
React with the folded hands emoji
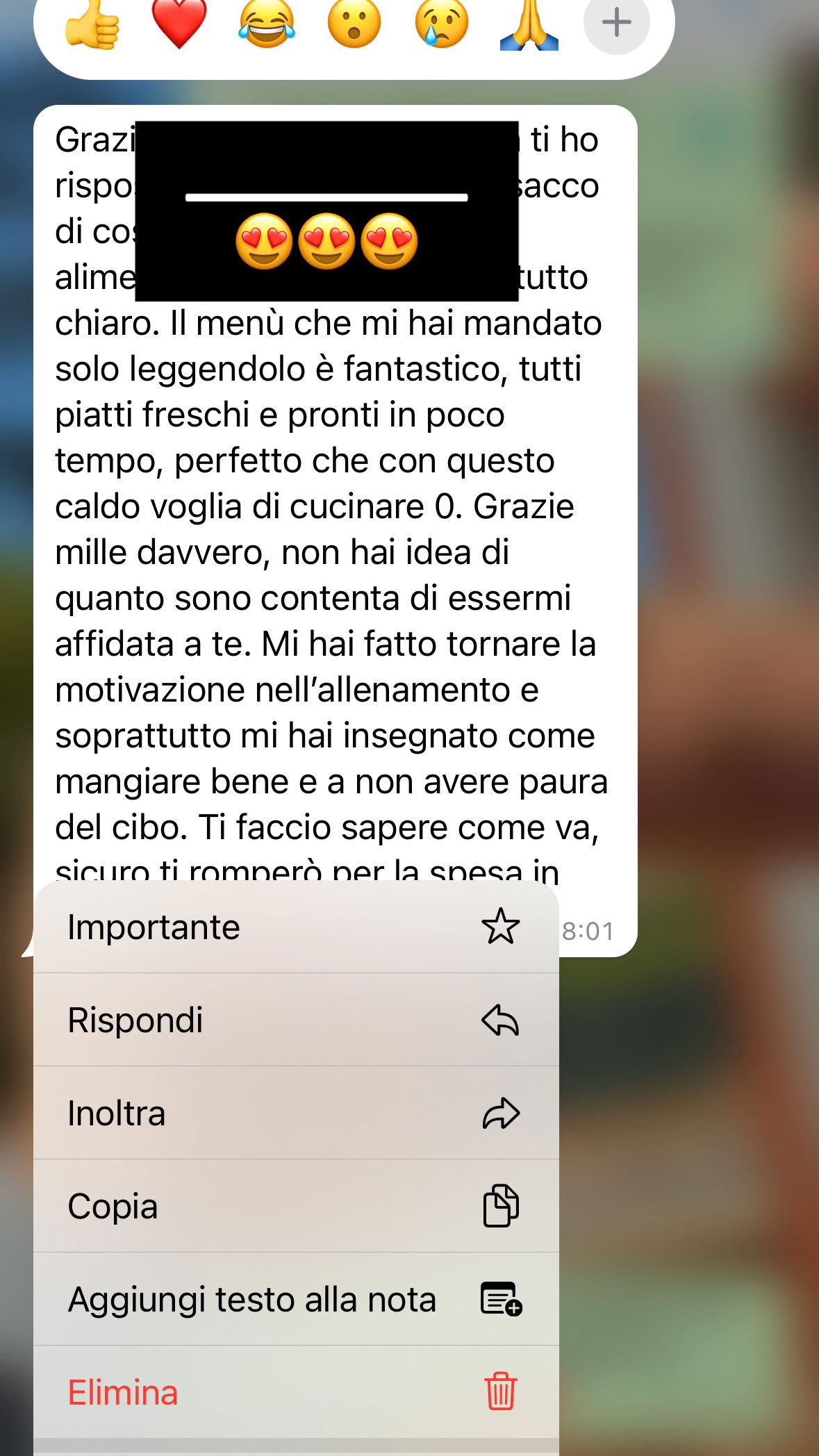click(x=529, y=24)
